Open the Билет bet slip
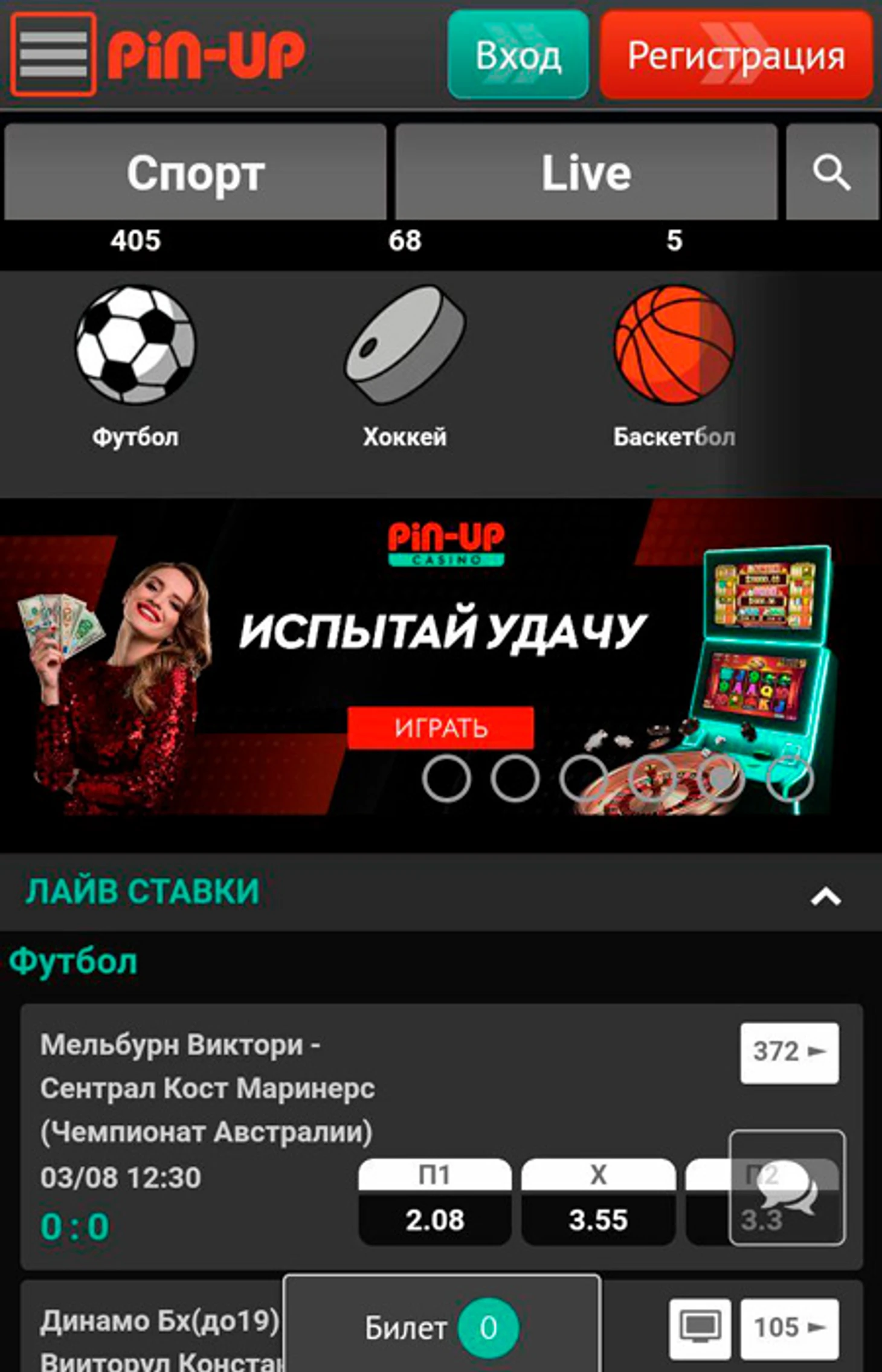Viewport: 882px width, 1372px height. [441, 1328]
